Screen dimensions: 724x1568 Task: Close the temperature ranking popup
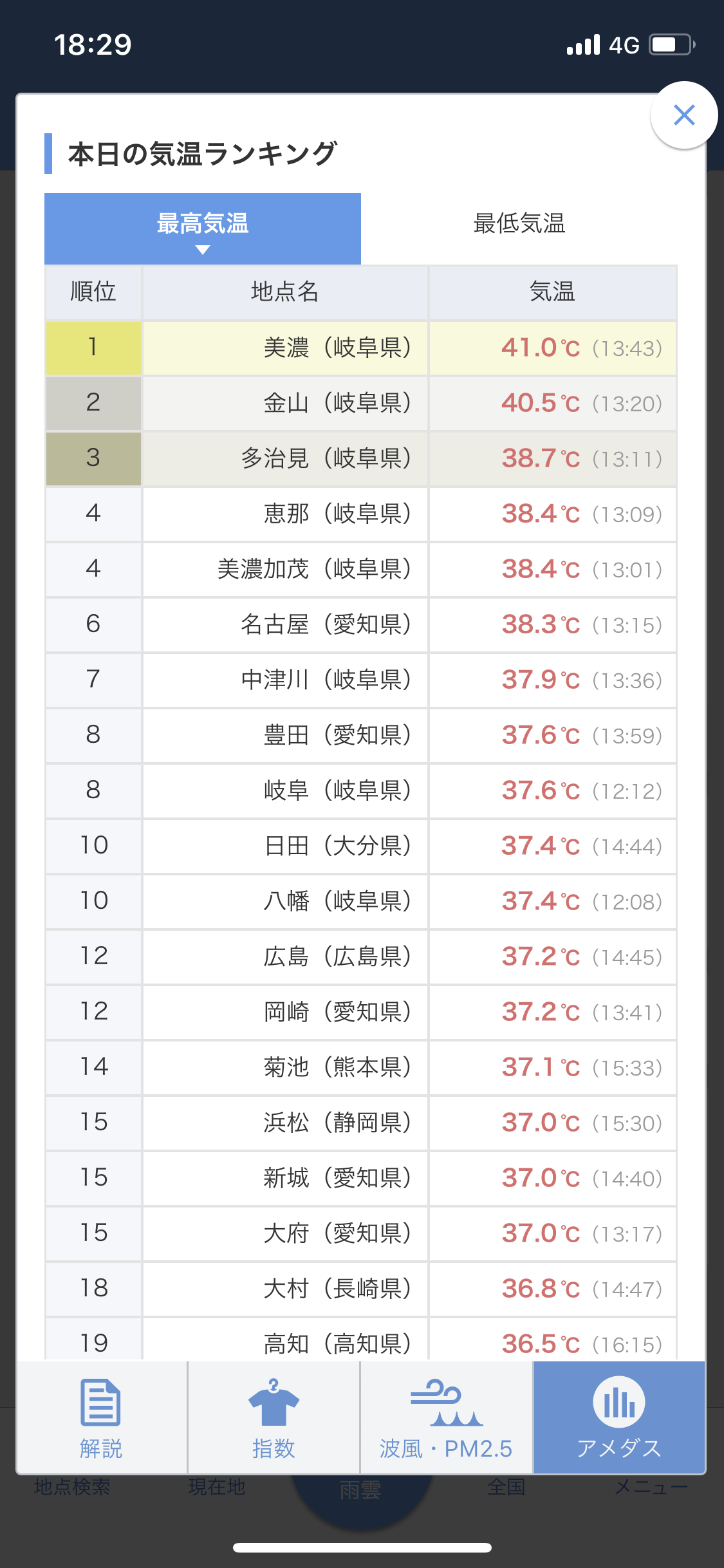click(x=683, y=115)
